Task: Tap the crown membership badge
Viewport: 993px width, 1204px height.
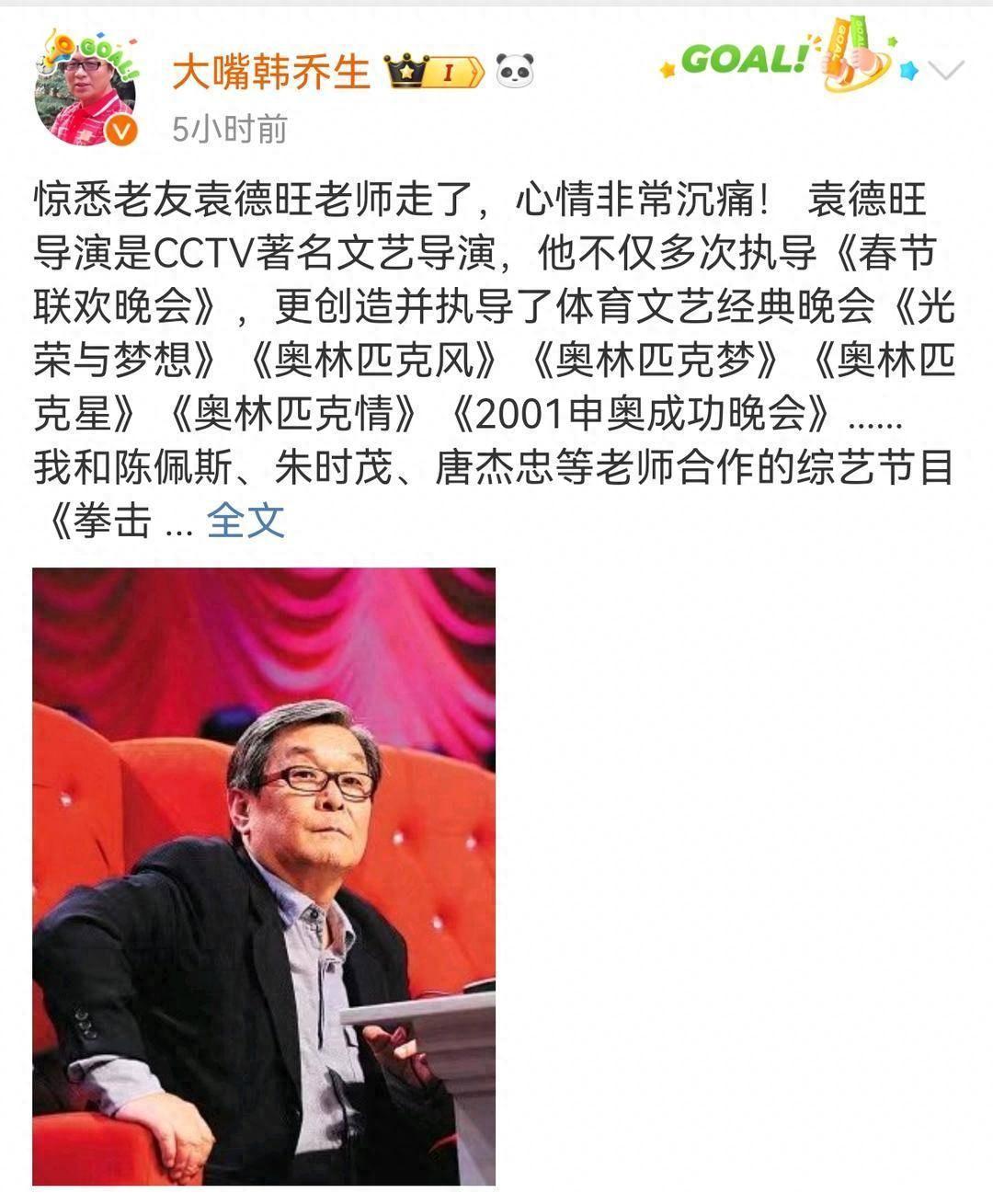Action: click(x=434, y=72)
